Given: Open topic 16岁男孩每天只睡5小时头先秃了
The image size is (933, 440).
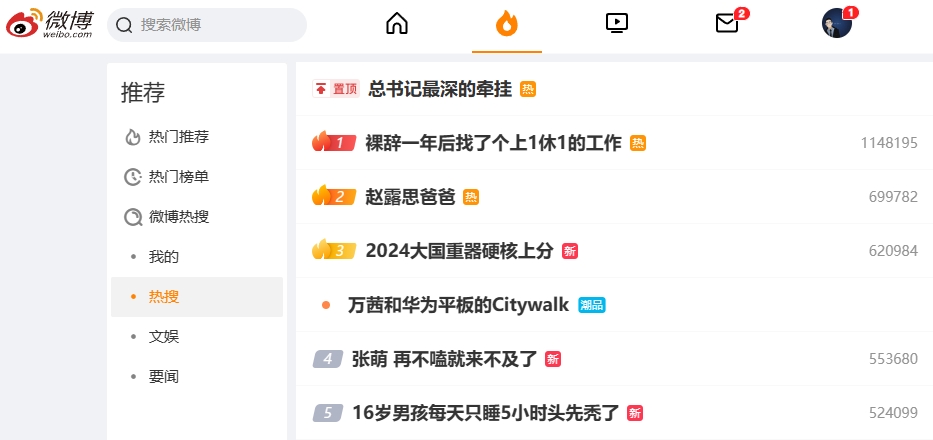Looking at the screenshot, I should click(486, 413).
